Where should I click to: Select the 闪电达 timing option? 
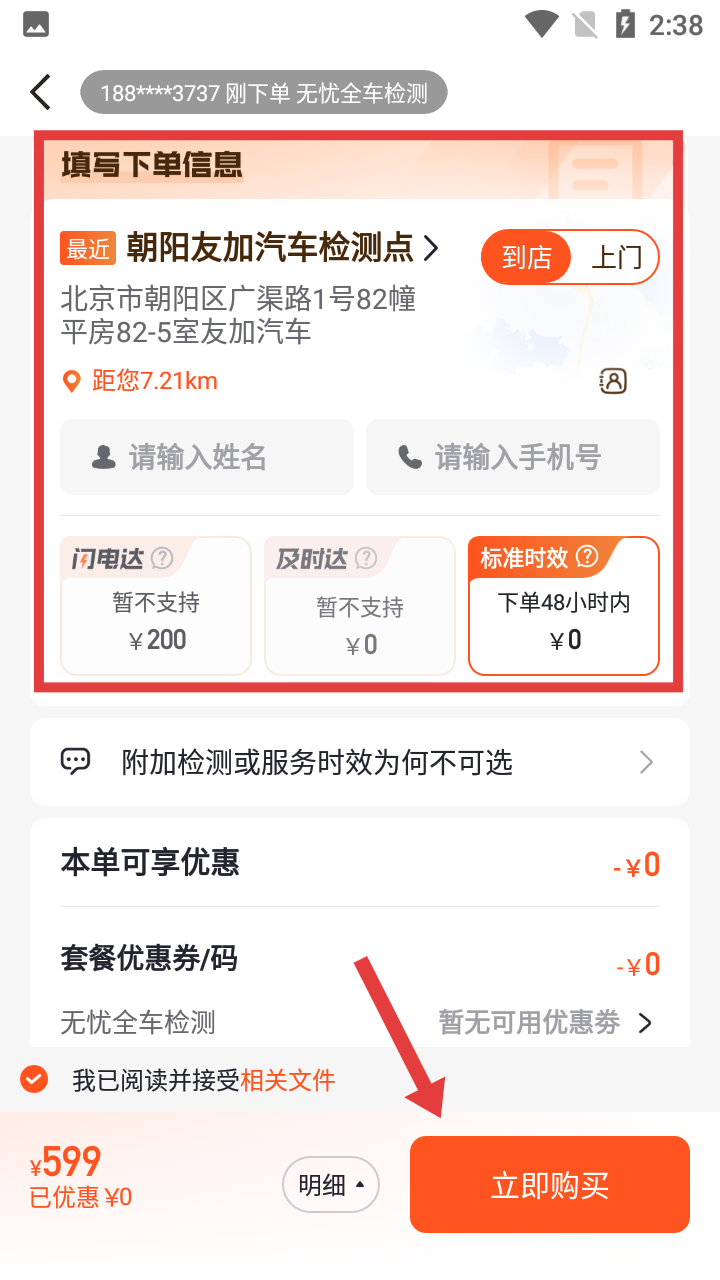click(156, 606)
